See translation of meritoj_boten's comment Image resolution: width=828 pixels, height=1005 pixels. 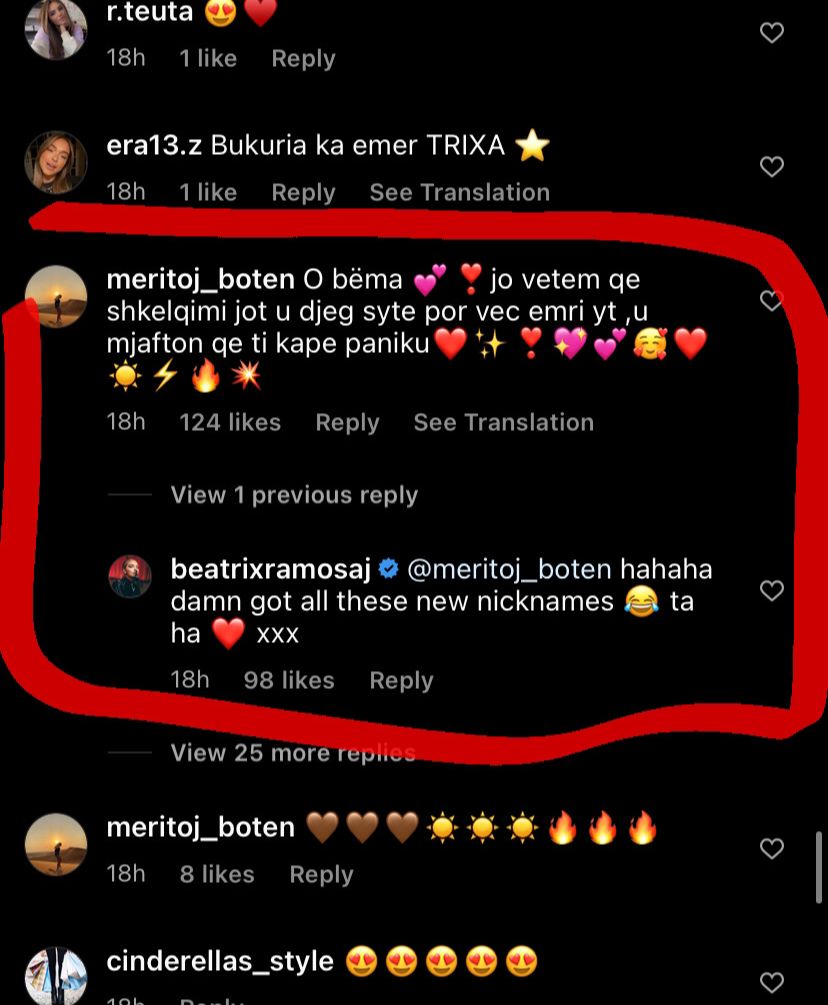[x=503, y=423]
